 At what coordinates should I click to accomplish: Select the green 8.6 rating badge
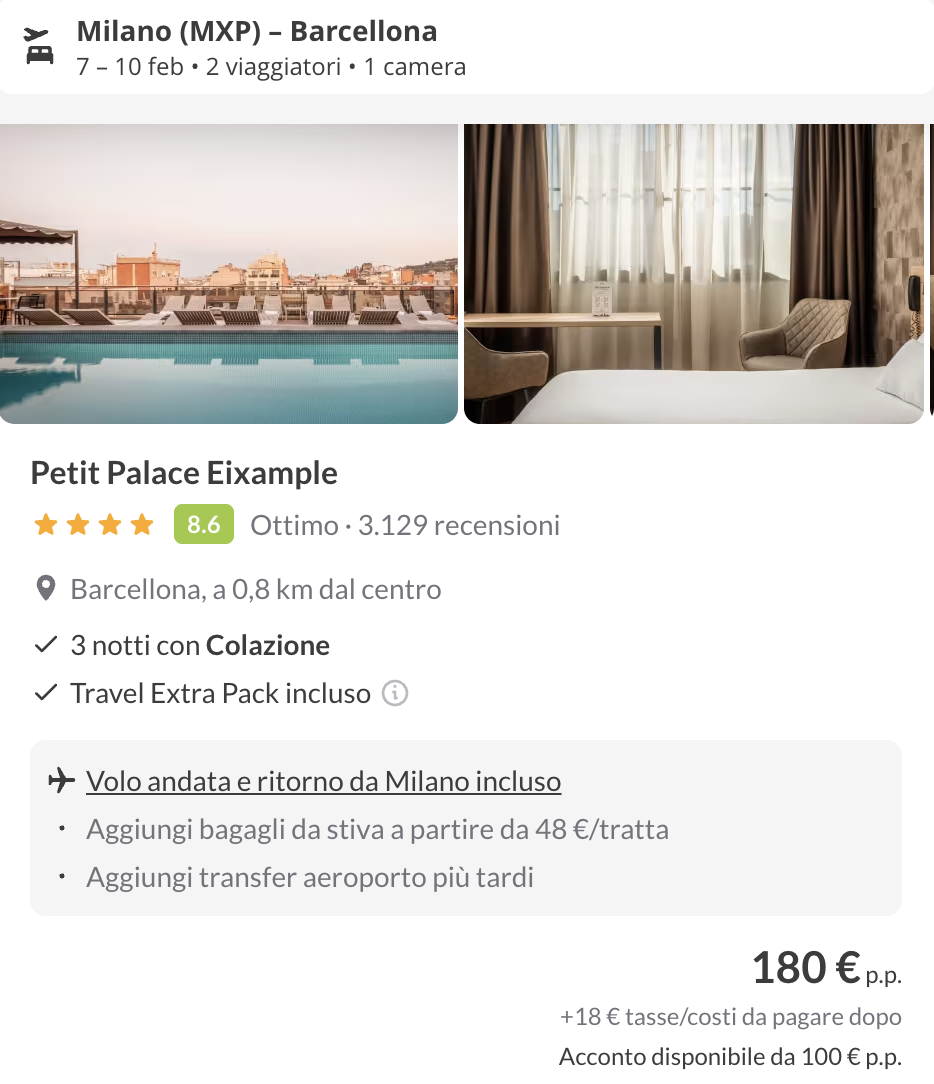pyautogui.click(x=204, y=523)
